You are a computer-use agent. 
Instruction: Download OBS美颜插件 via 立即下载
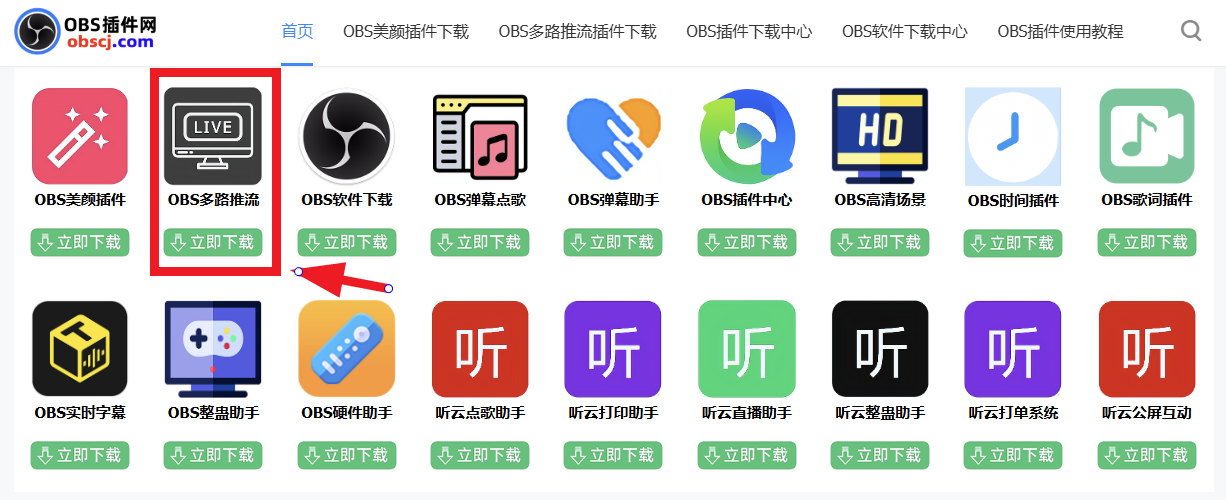[x=80, y=242]
